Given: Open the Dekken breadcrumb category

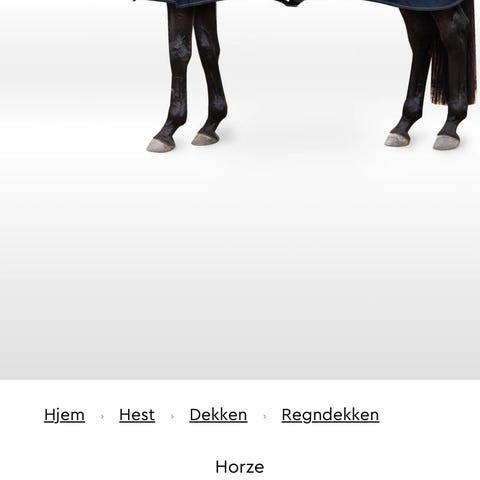Looking at the screenshot, I should tap(218, 415).
